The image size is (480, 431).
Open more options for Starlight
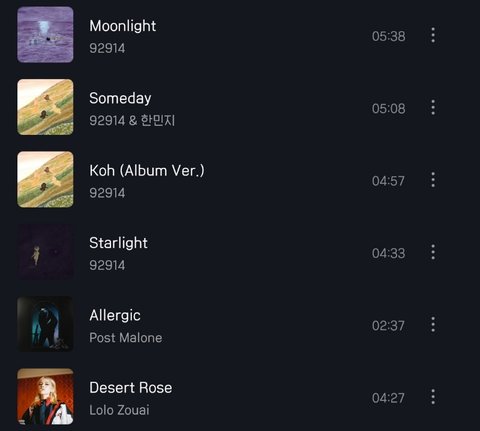[433, 252]
